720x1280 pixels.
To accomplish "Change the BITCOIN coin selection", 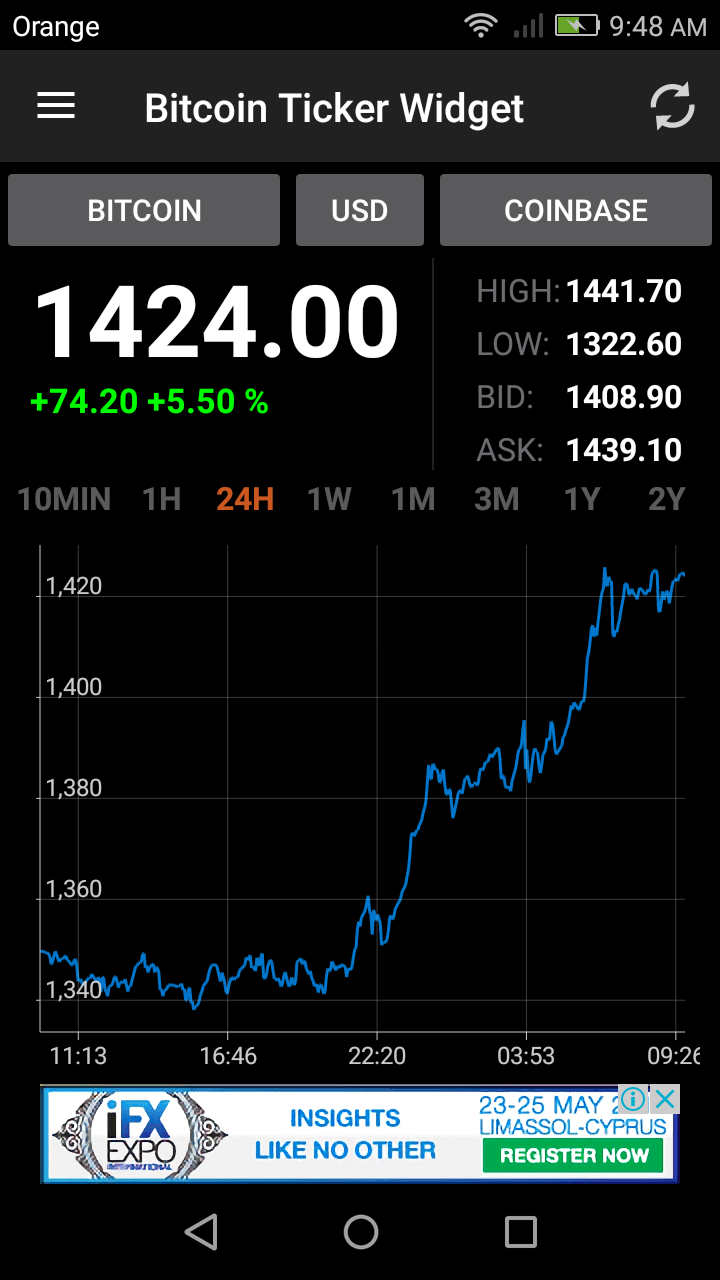I will tap(144, 211).
